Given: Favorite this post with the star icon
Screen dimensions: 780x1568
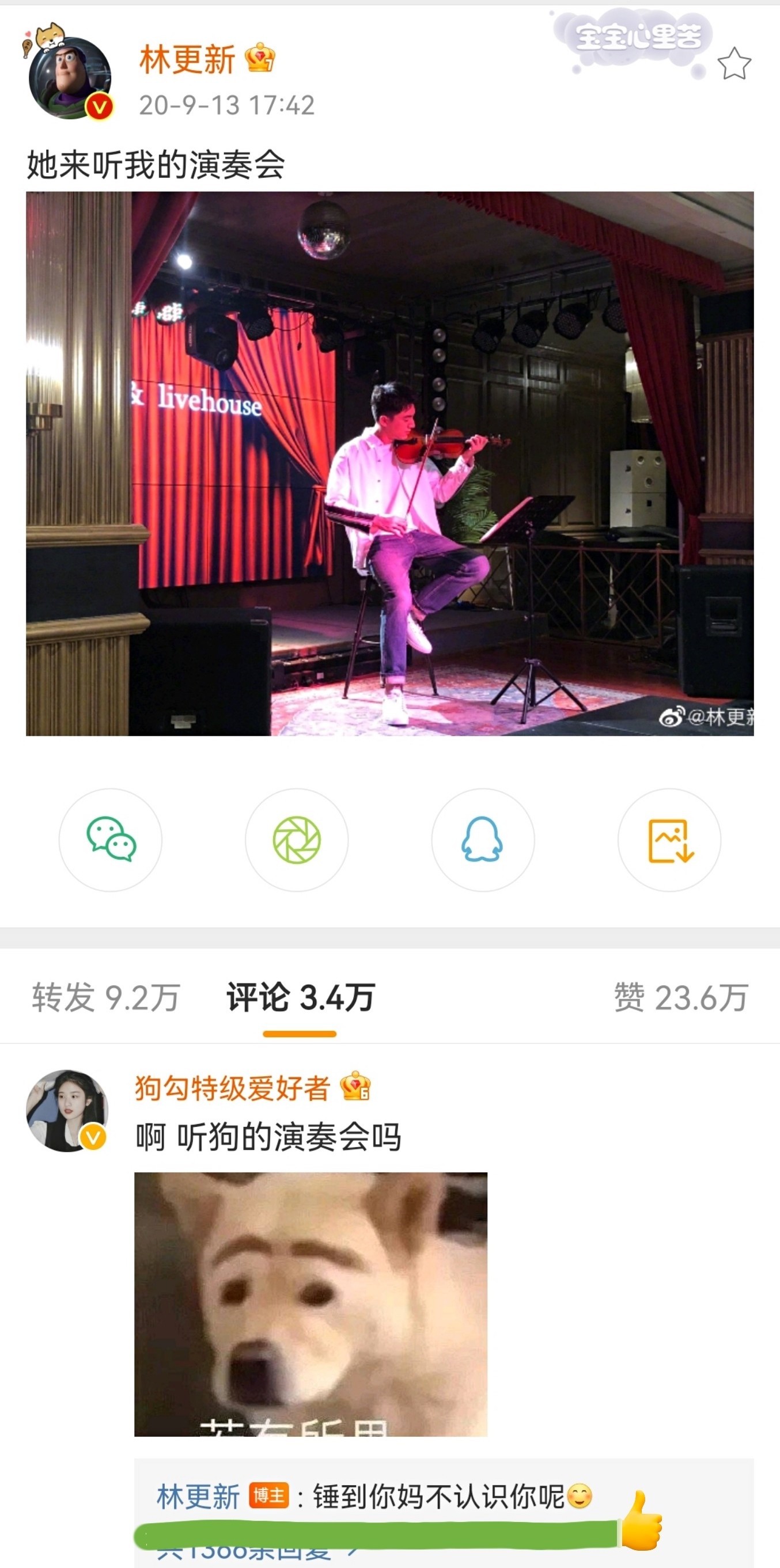Looking at the screenshot, I should click(x=734, y=64).
